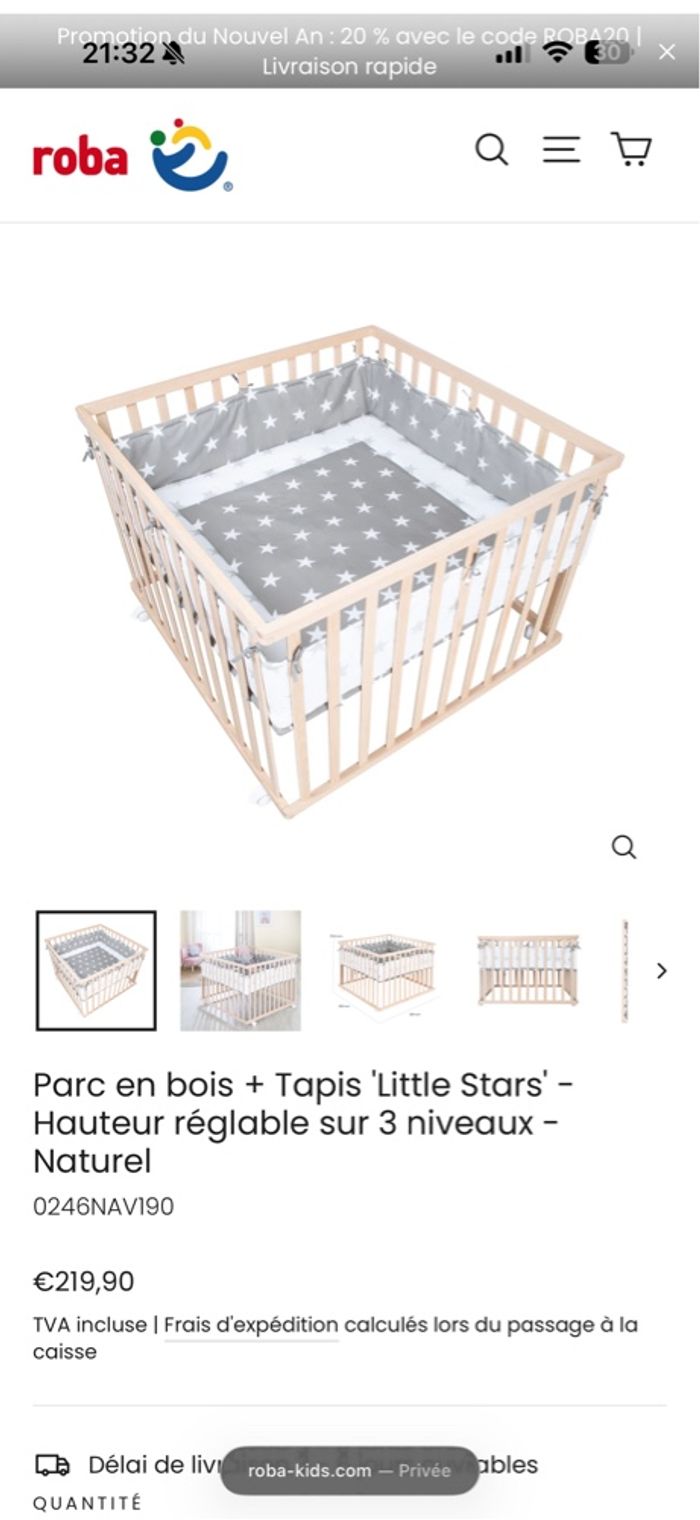
Task: Tap the roba-kids.com address pill
Action: [x=349, y=1470]
